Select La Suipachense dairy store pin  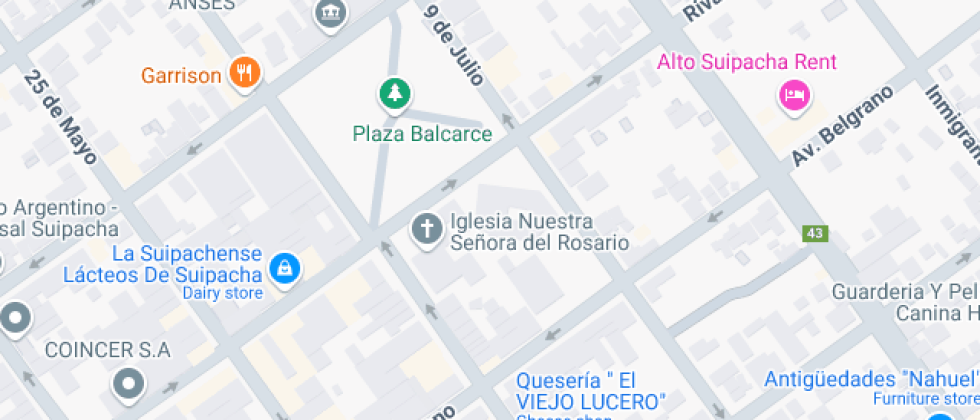(x=285, y=268)
